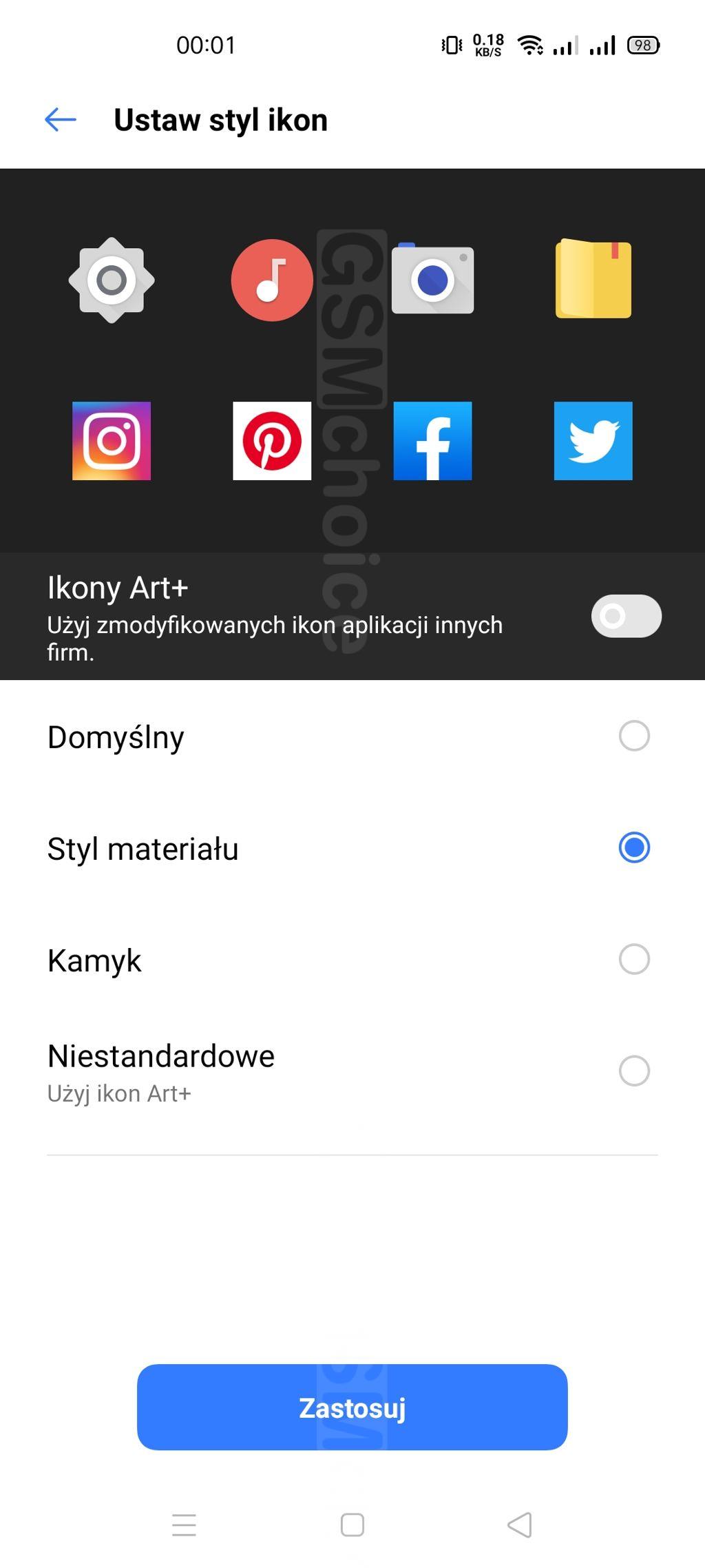The image size is (705, 1568).
Task: Select the Domyślny icon style
Action: [633, 736]
